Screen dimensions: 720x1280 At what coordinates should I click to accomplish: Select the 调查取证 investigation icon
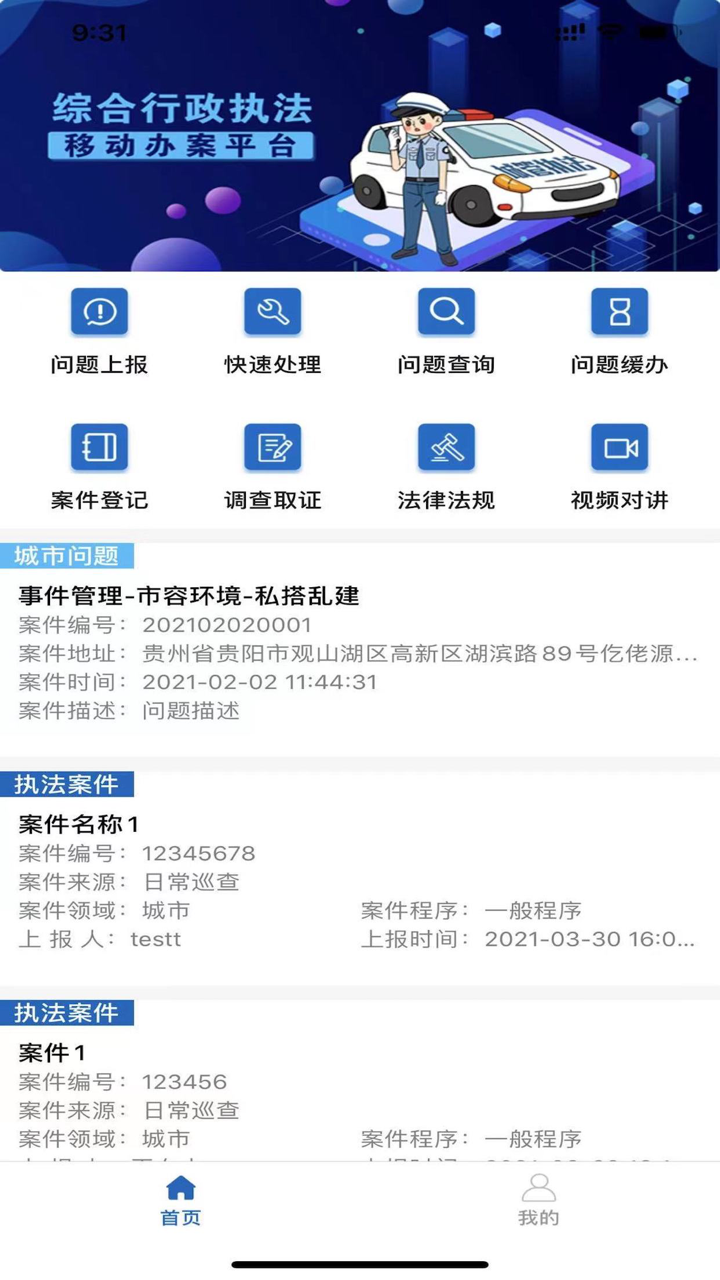(271, 447)
